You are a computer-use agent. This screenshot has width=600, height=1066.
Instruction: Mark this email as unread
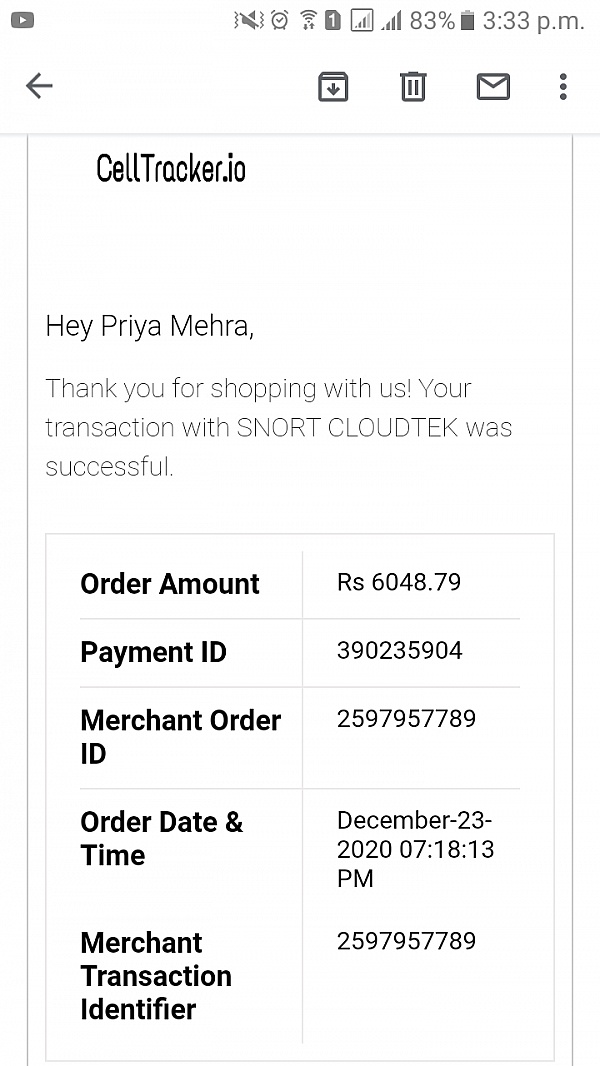(493, 87)
